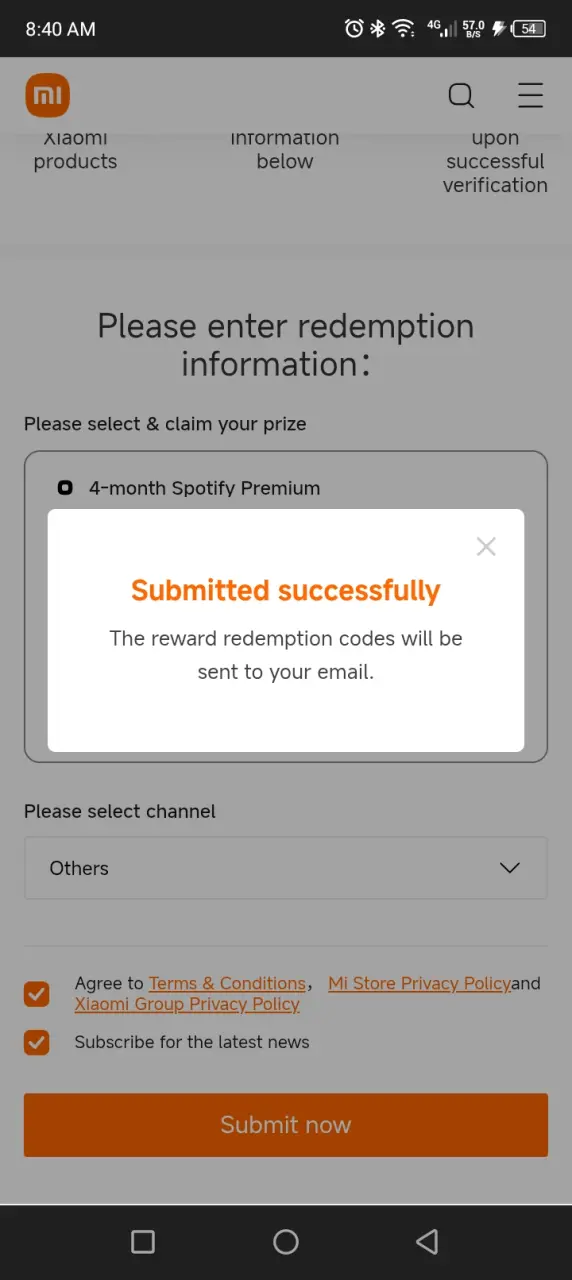Open Mi Store Privacy Policy link
This screenshot has height=1280, width=572.
coord(419,983)
